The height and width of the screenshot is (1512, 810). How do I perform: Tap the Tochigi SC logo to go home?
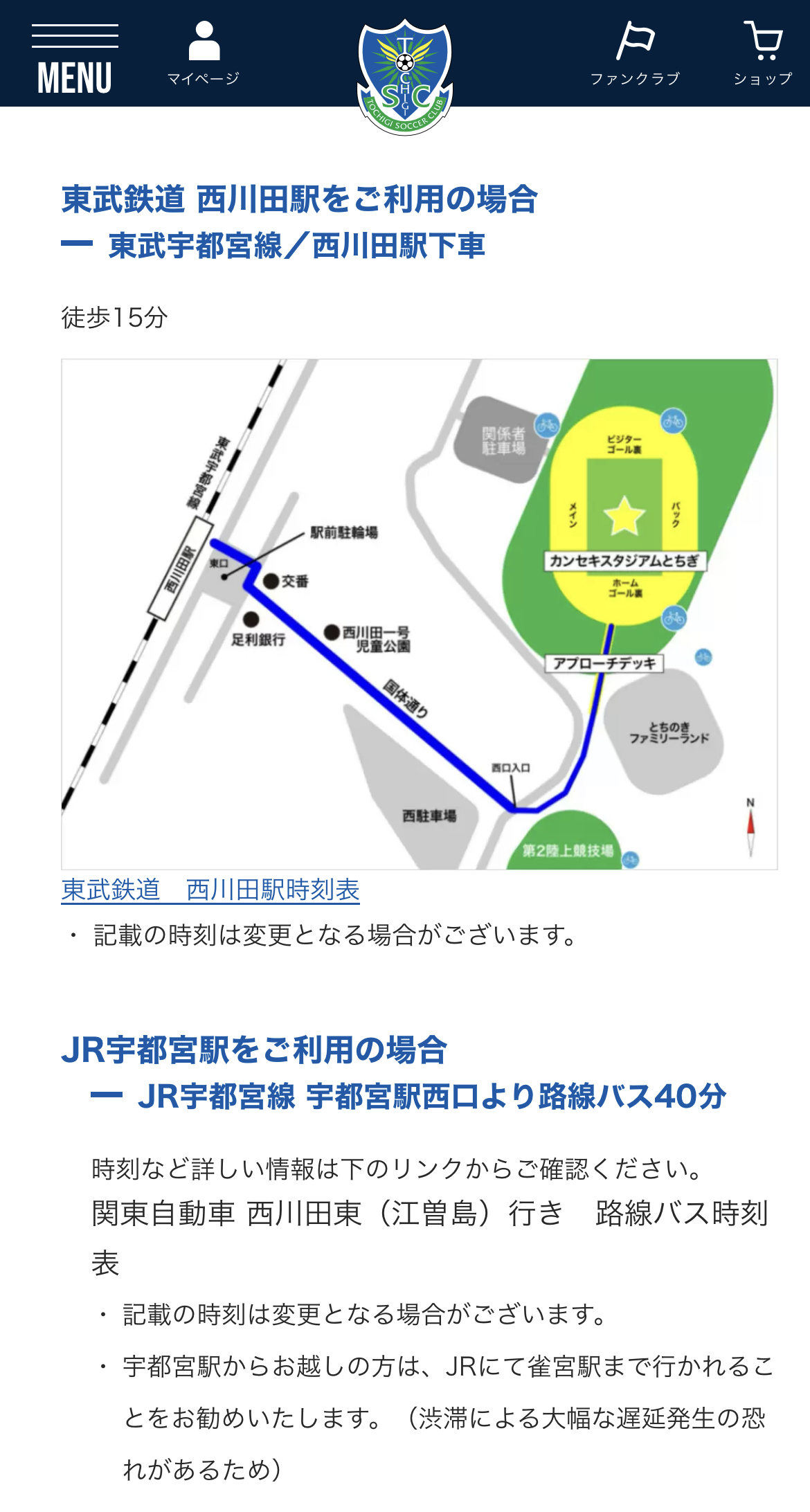tap(405, 76)
